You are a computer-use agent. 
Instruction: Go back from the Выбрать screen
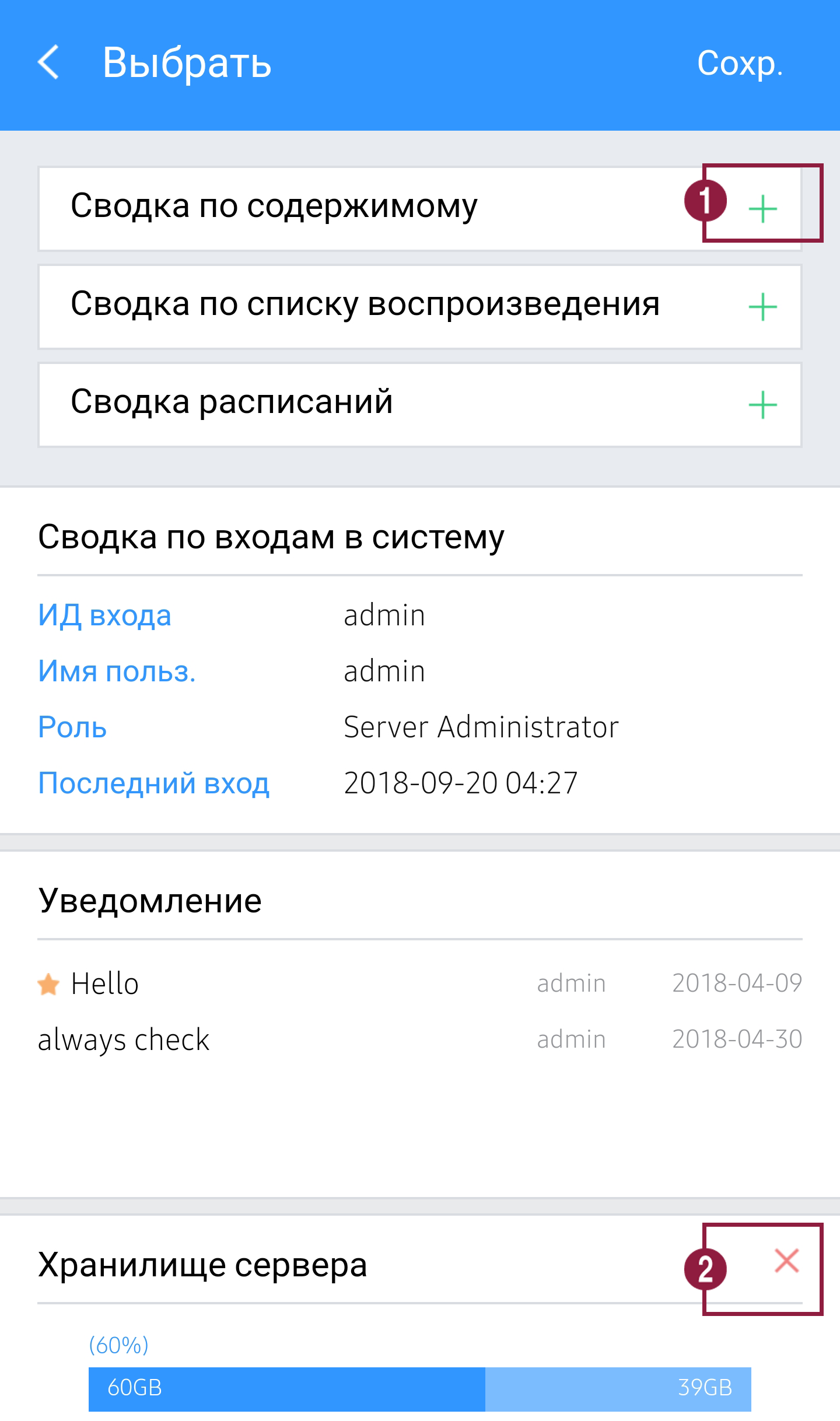pyautogui.click(x=49, y=62)
